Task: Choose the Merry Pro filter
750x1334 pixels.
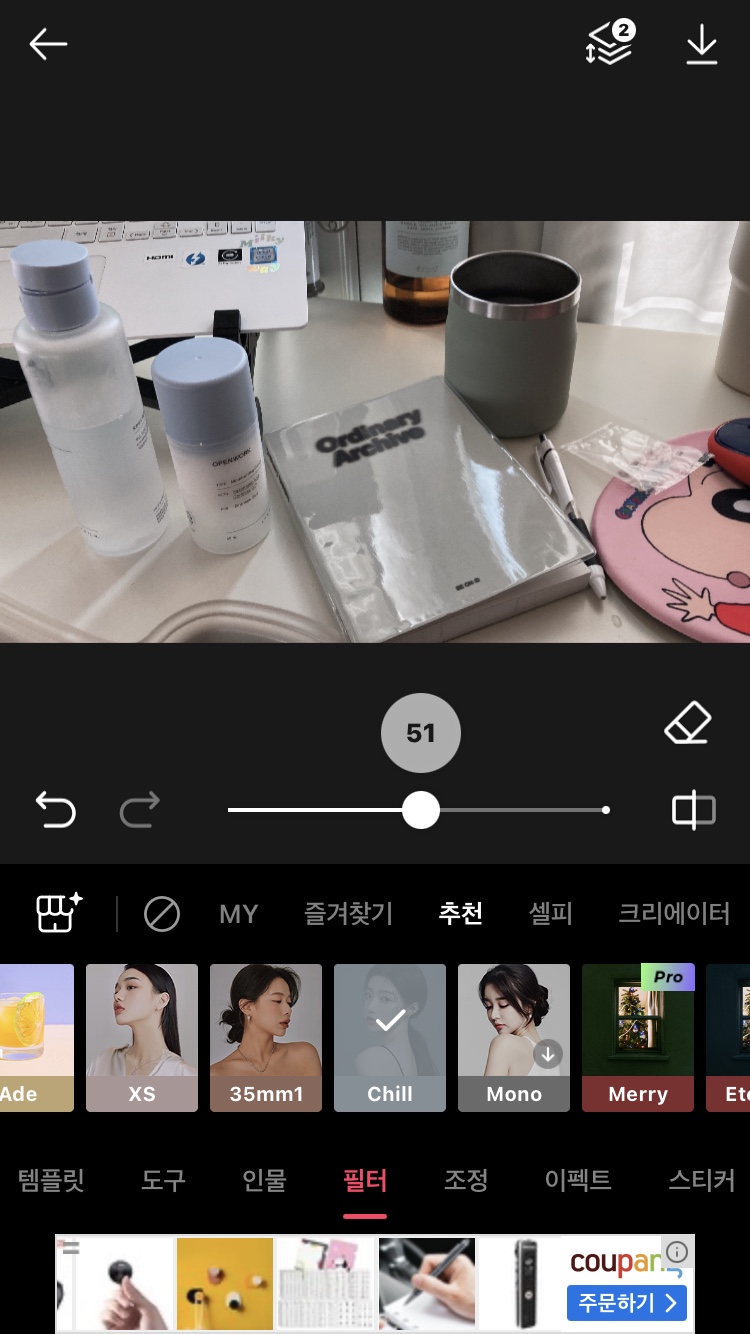Action: (x=638, y=1038)
